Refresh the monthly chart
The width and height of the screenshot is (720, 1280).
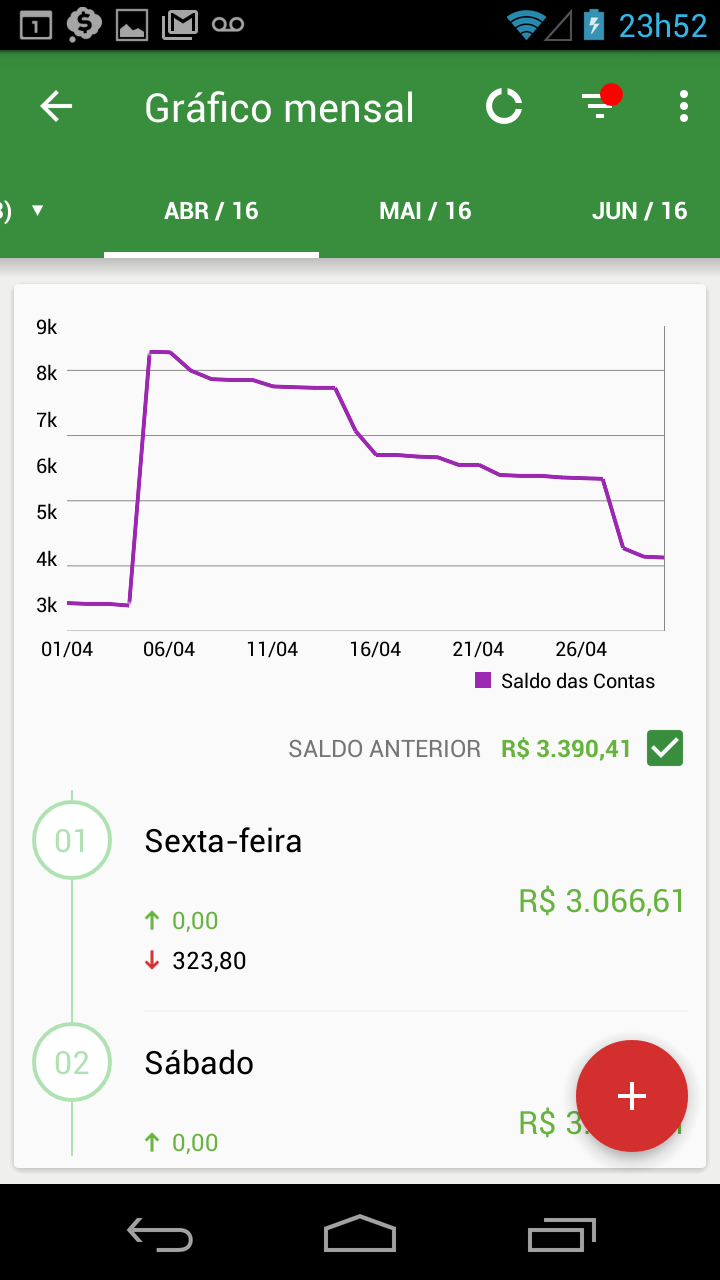point(505,105)
